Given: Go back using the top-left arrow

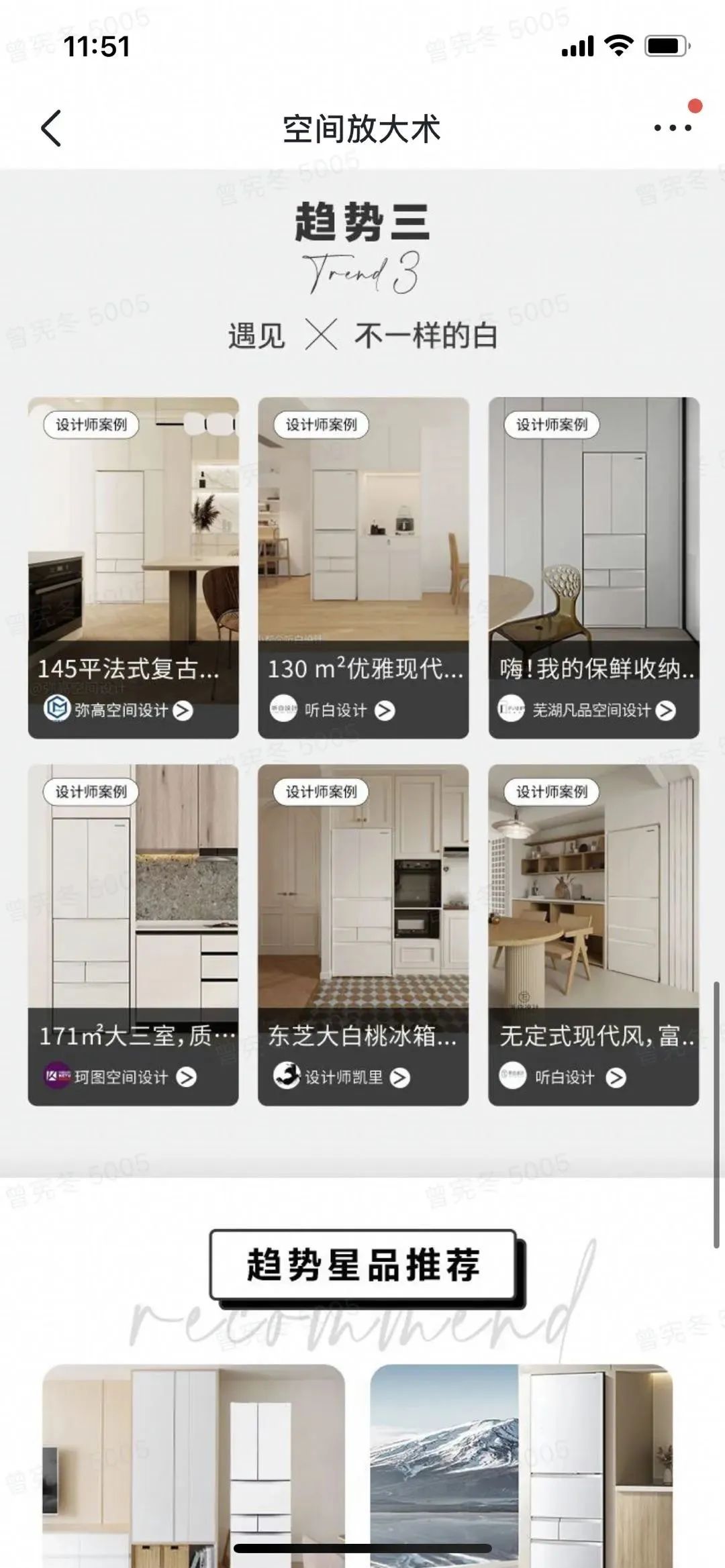Looking at the screenshot, I should coord(51,127).
